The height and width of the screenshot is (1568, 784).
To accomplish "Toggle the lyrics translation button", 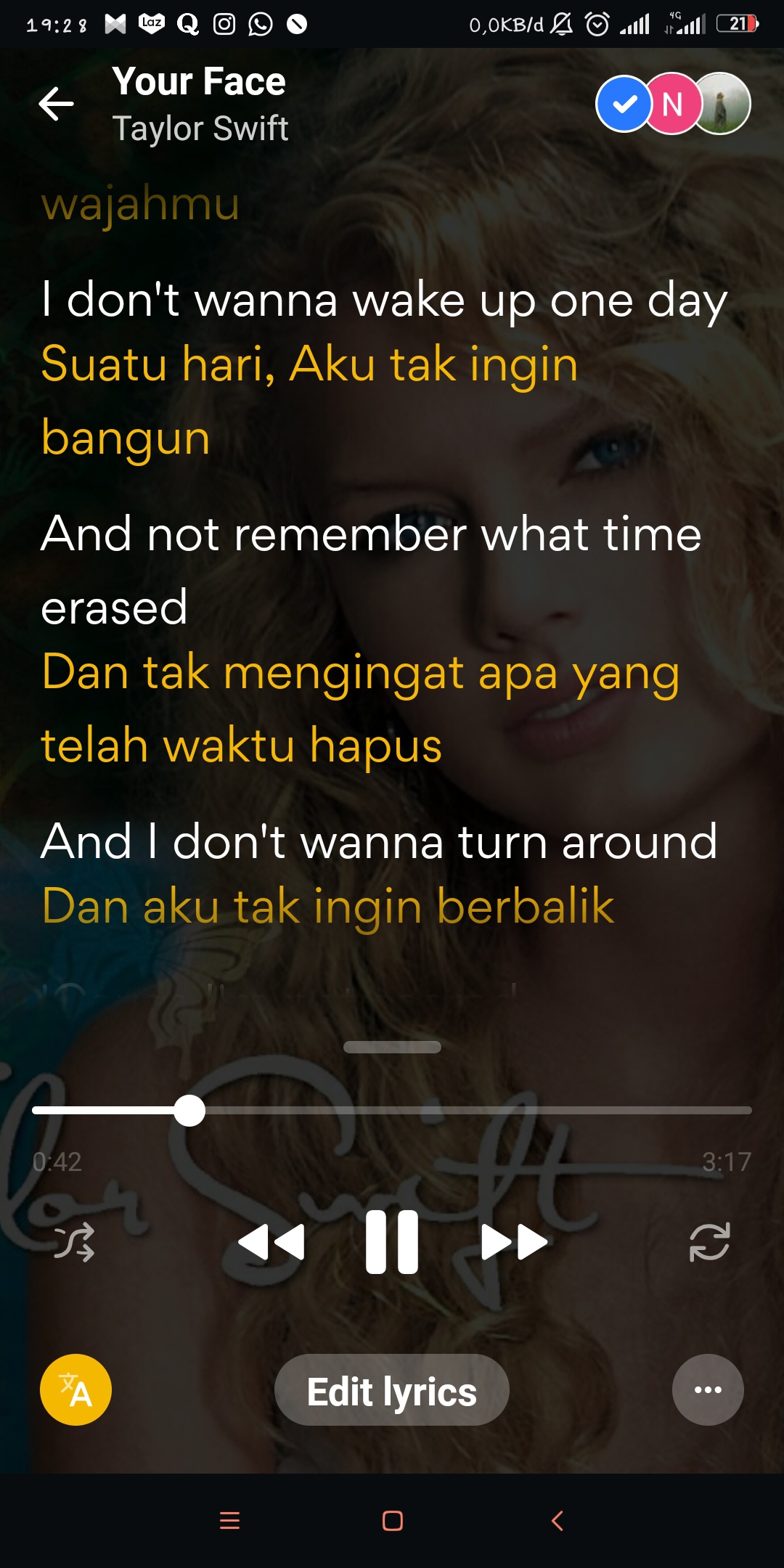I will [x=75, y=1390].
